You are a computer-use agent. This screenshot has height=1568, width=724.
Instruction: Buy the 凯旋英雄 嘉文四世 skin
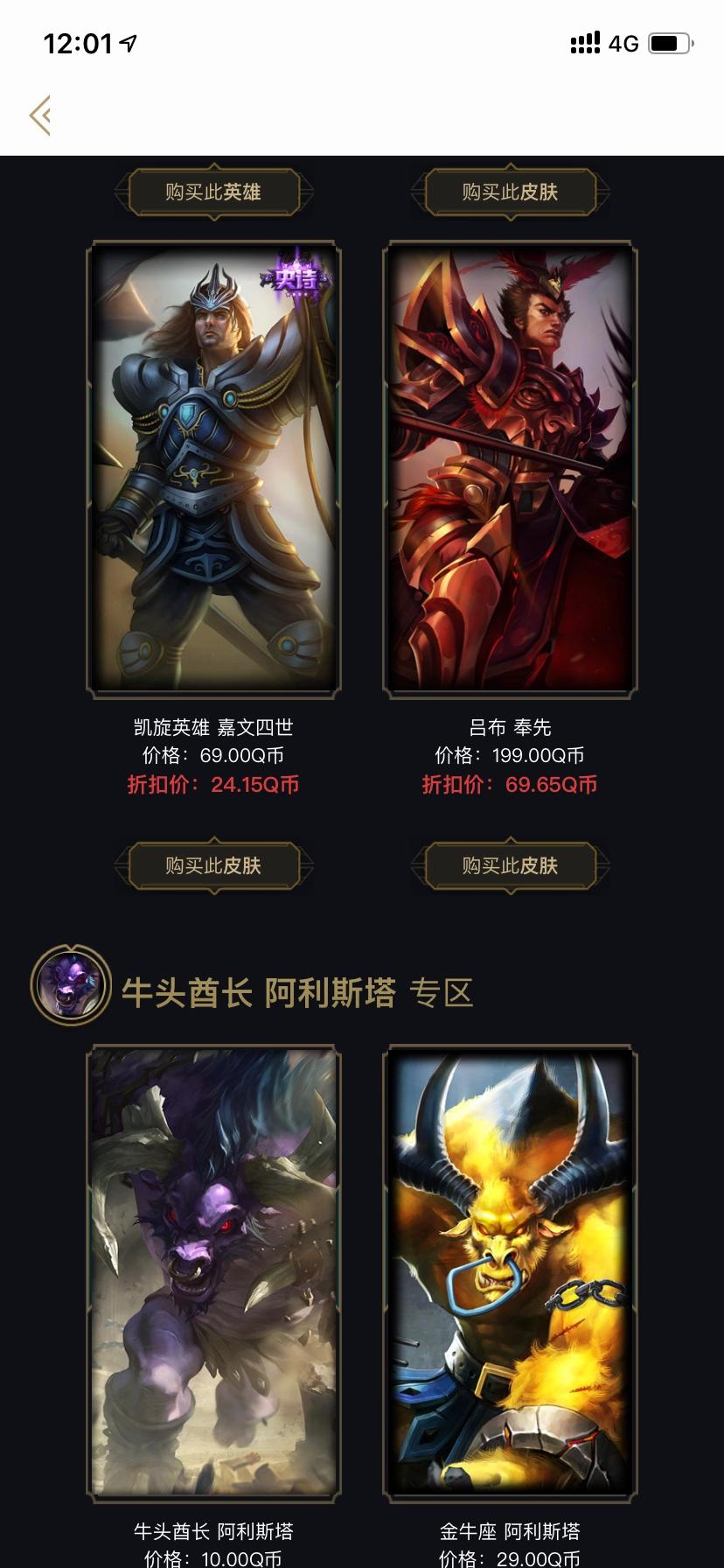[213, 866]
